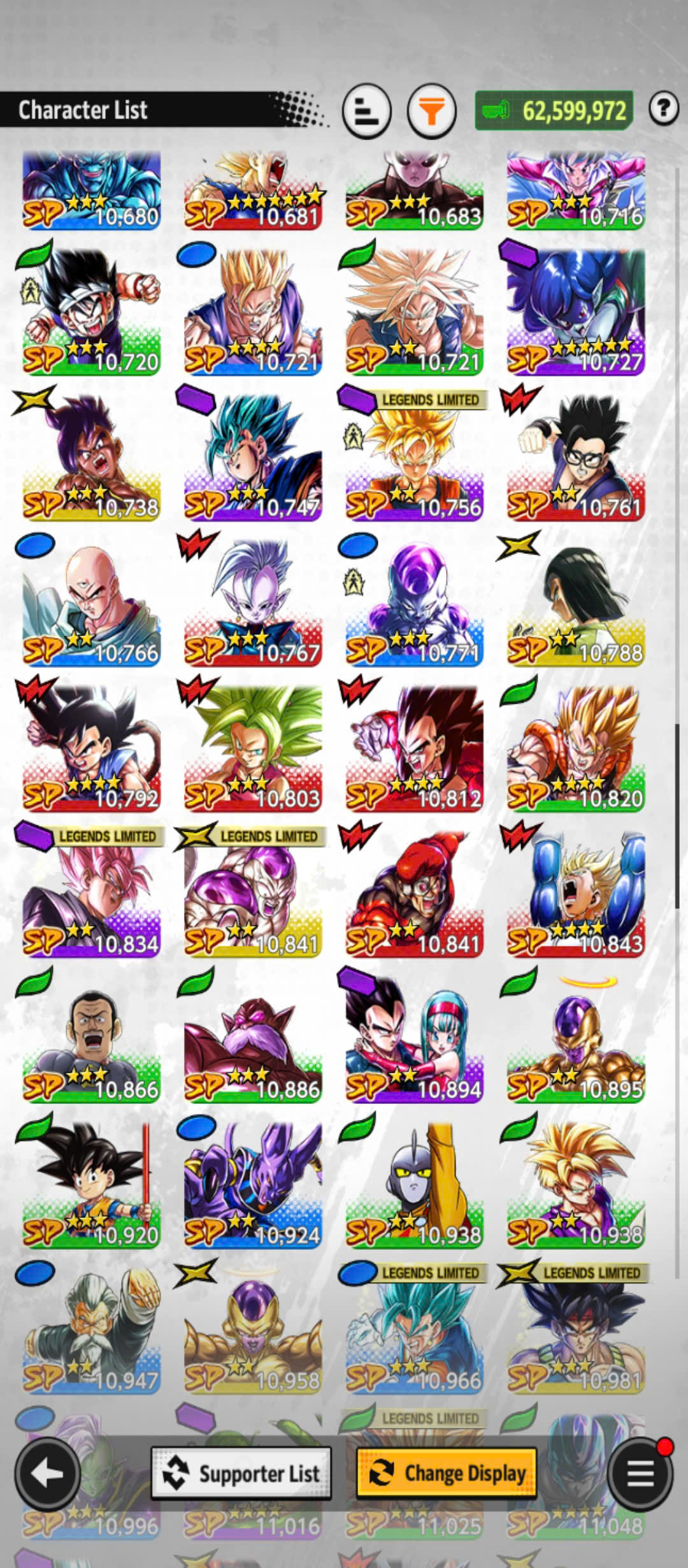Screen dimensions: 688x1568
Task: Tap the Change Display button
Action: (x=447, y=1473)
